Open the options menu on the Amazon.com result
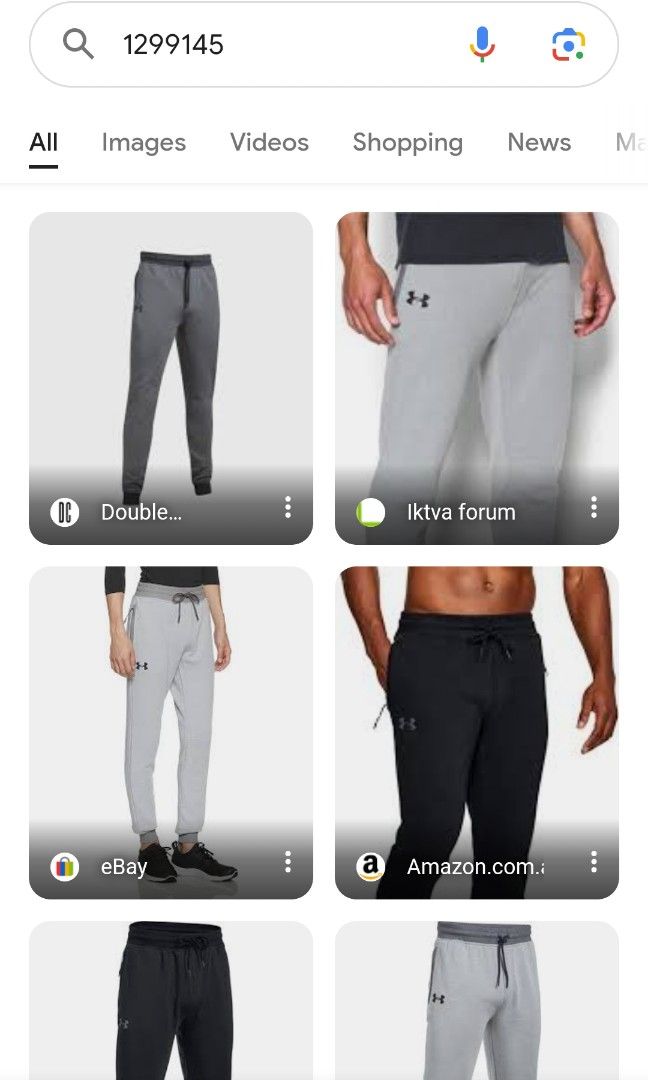 pos(594,862)
